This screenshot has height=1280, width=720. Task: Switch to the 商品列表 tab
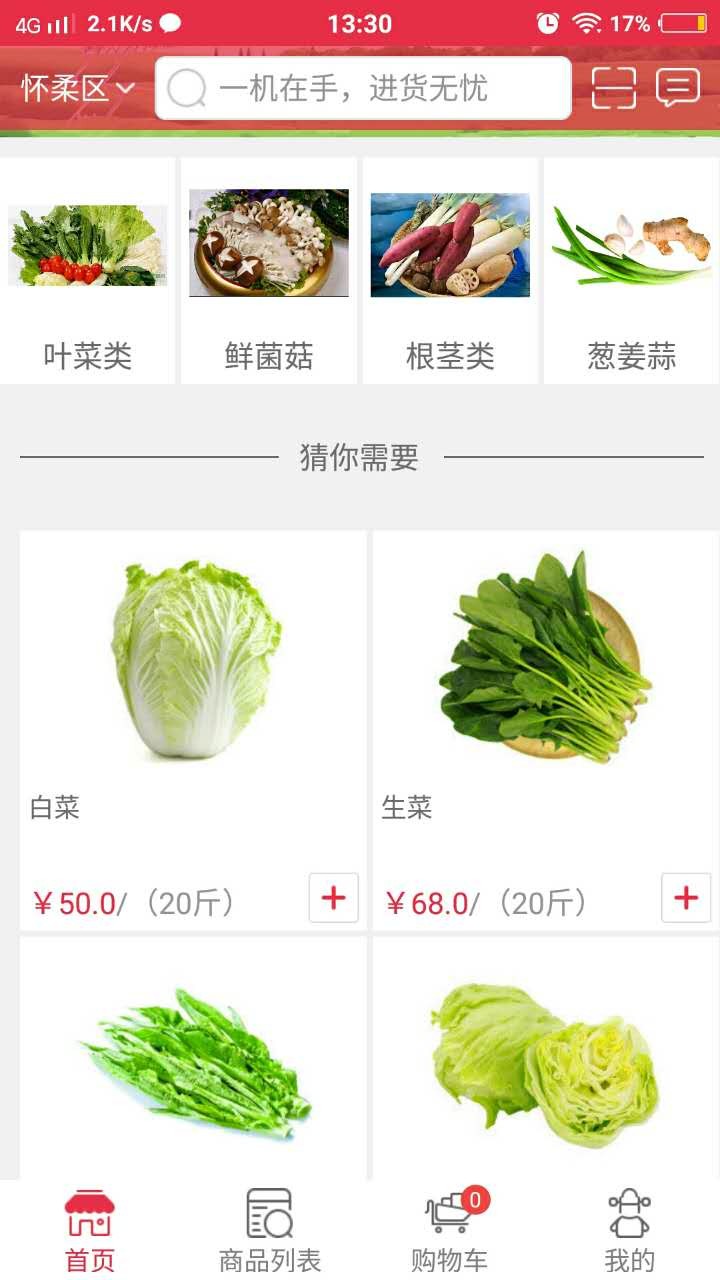coord(270,1231)
